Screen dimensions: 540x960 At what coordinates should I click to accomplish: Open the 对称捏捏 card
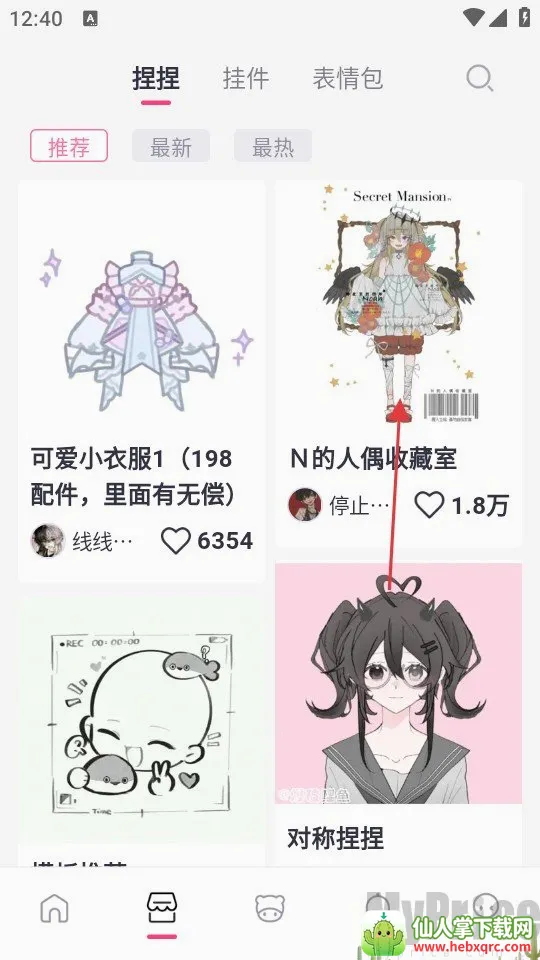coord(399,714)
